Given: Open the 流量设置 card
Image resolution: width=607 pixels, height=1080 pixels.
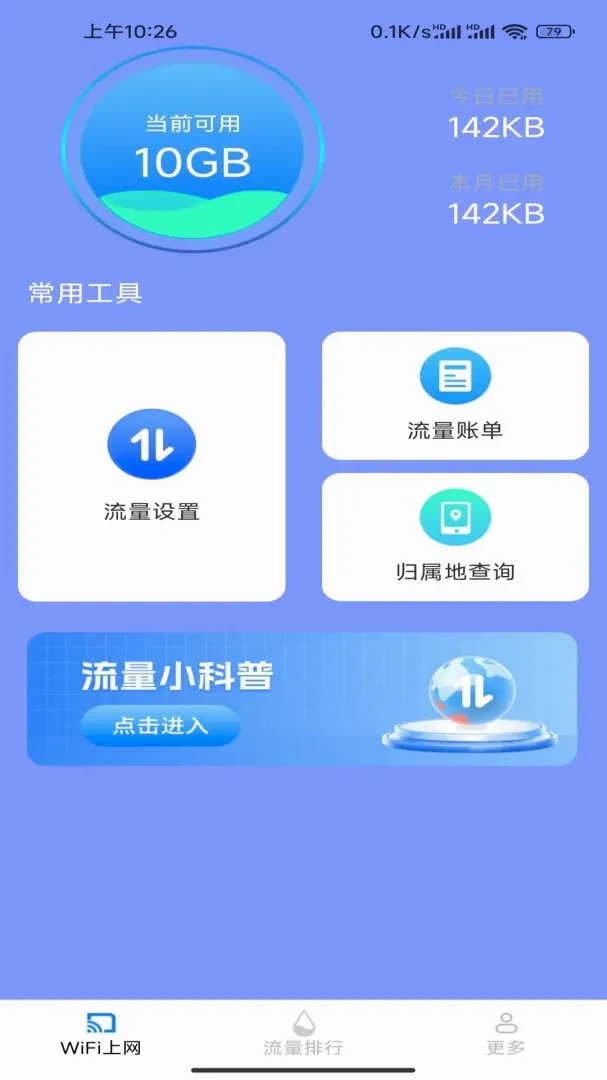Looking at the screenshot, I should (152, 466).
